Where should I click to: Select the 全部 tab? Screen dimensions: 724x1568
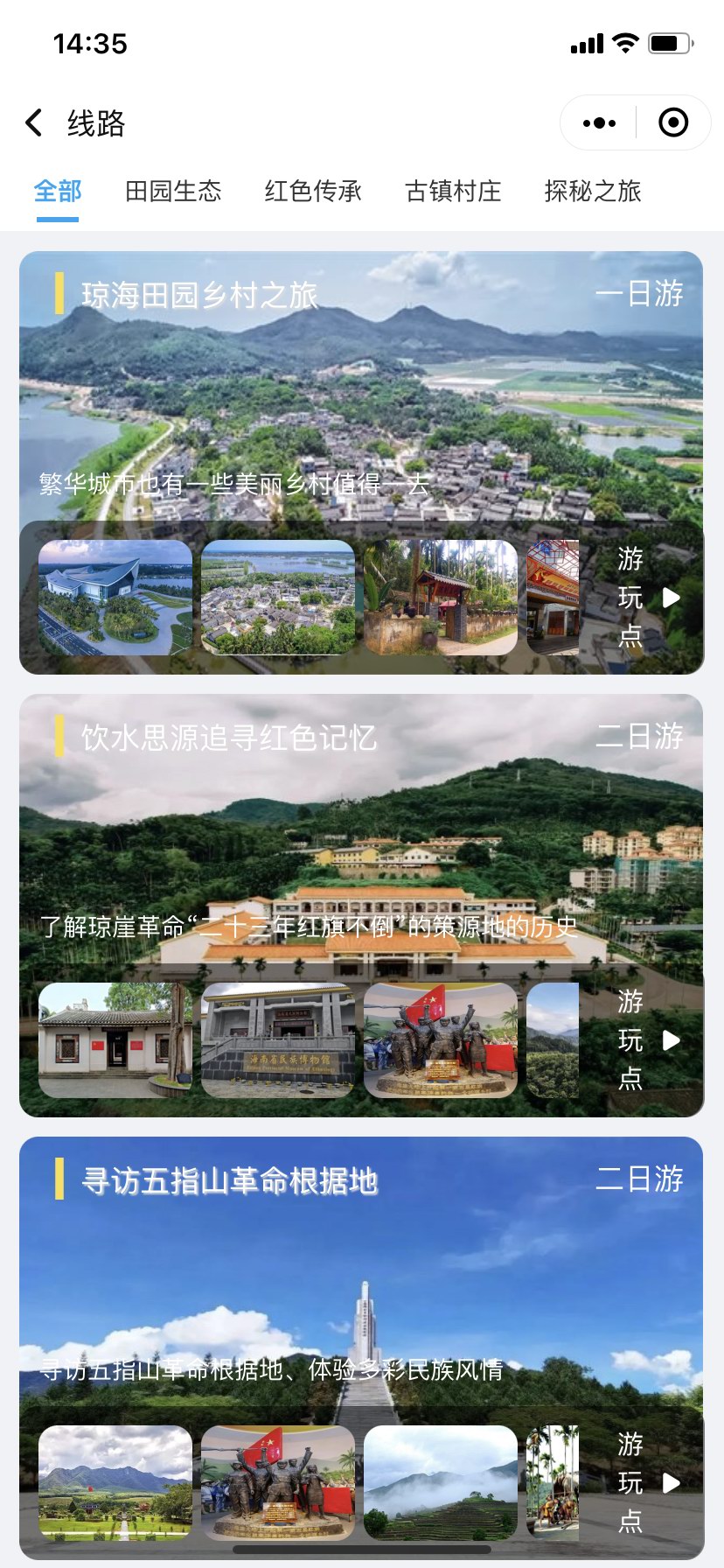(58, 191)
